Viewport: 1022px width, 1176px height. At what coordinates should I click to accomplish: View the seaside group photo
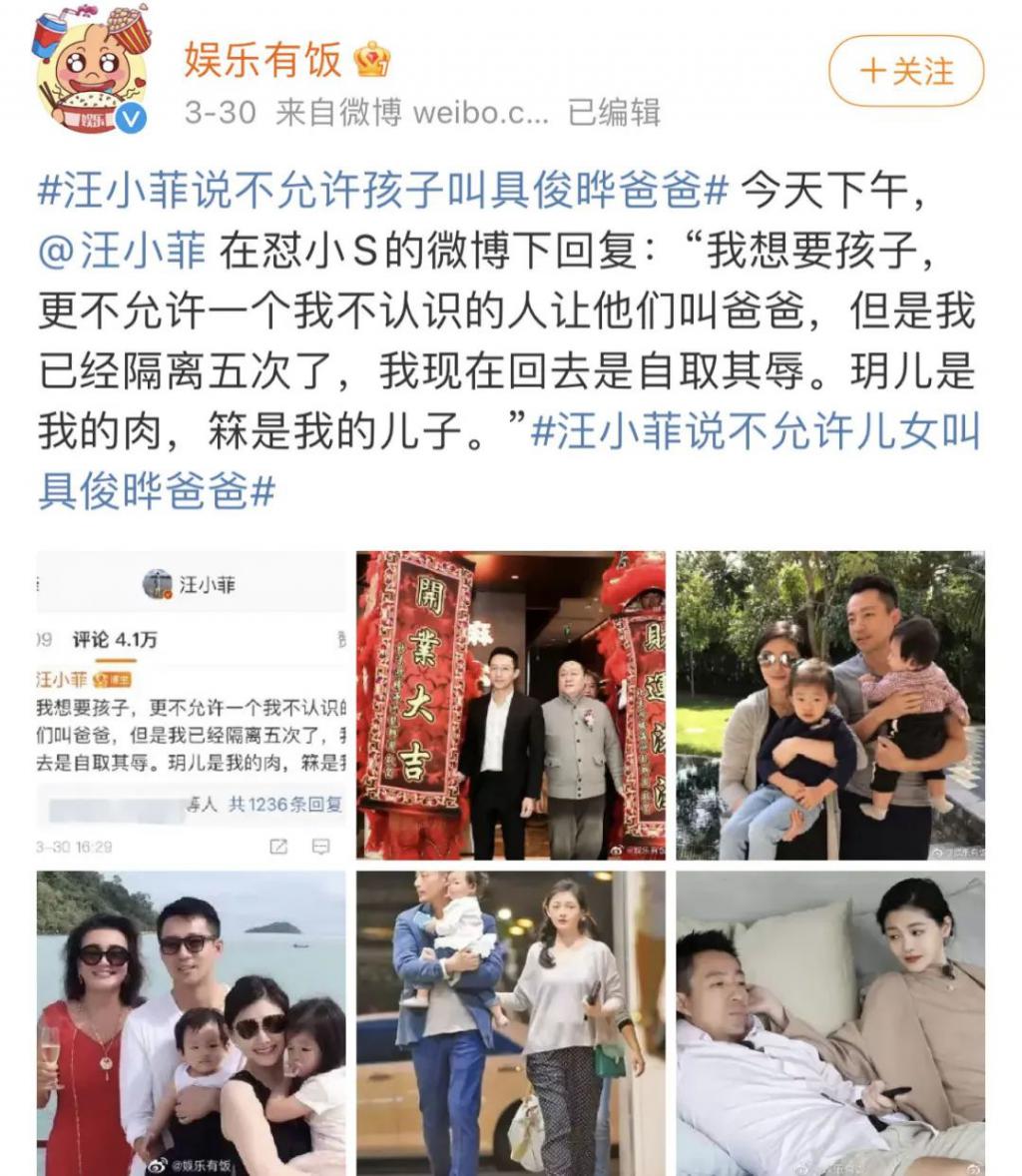[192, 1022]
